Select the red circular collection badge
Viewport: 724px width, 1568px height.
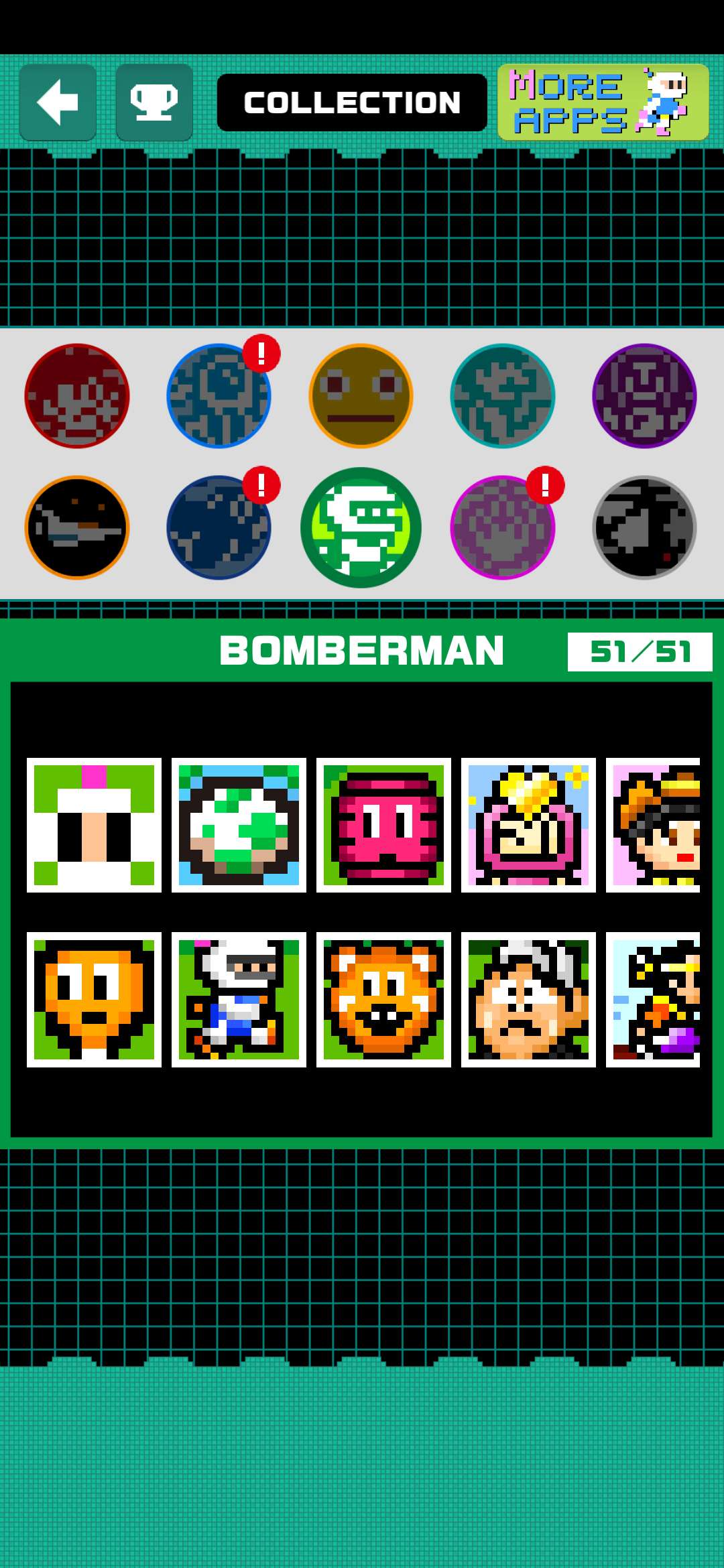click(77, 396)
